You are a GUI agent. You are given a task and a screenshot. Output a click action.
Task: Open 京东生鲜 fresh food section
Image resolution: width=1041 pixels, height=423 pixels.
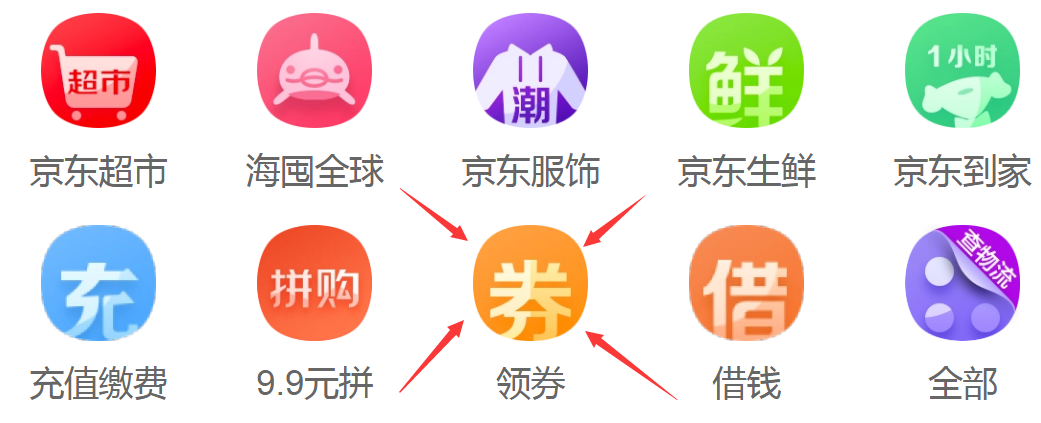click(x=746, y=71)
